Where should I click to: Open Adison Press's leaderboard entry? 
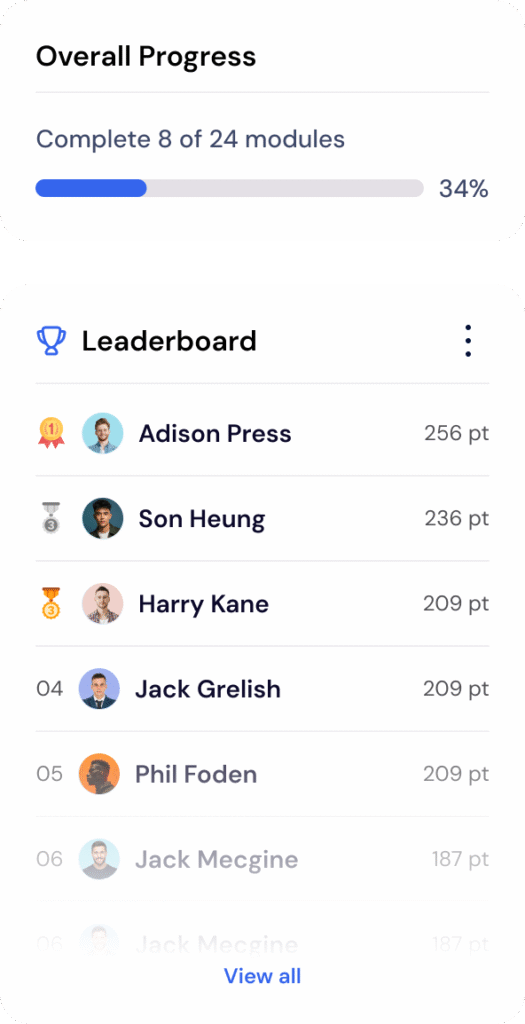(262, 433)
